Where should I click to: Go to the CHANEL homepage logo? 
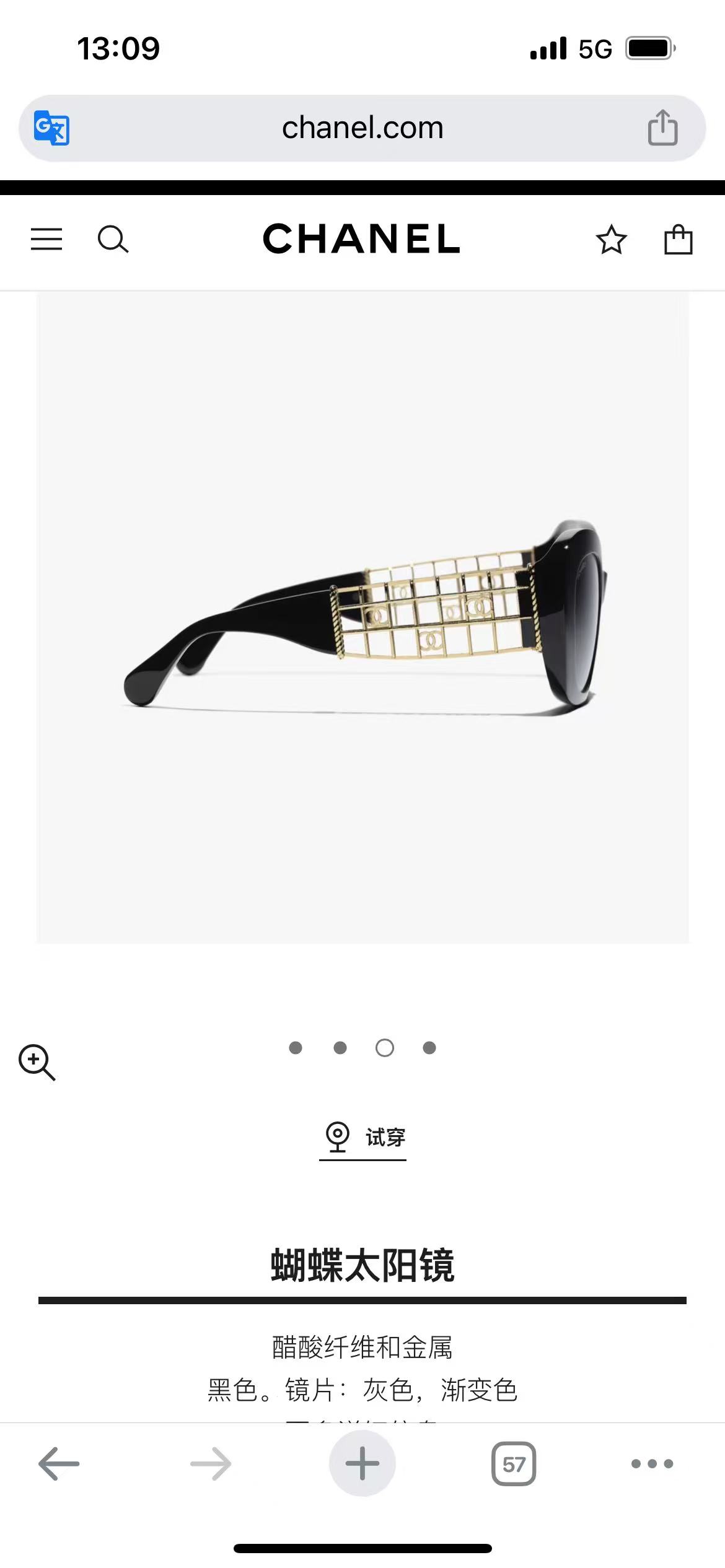[362, 239]
